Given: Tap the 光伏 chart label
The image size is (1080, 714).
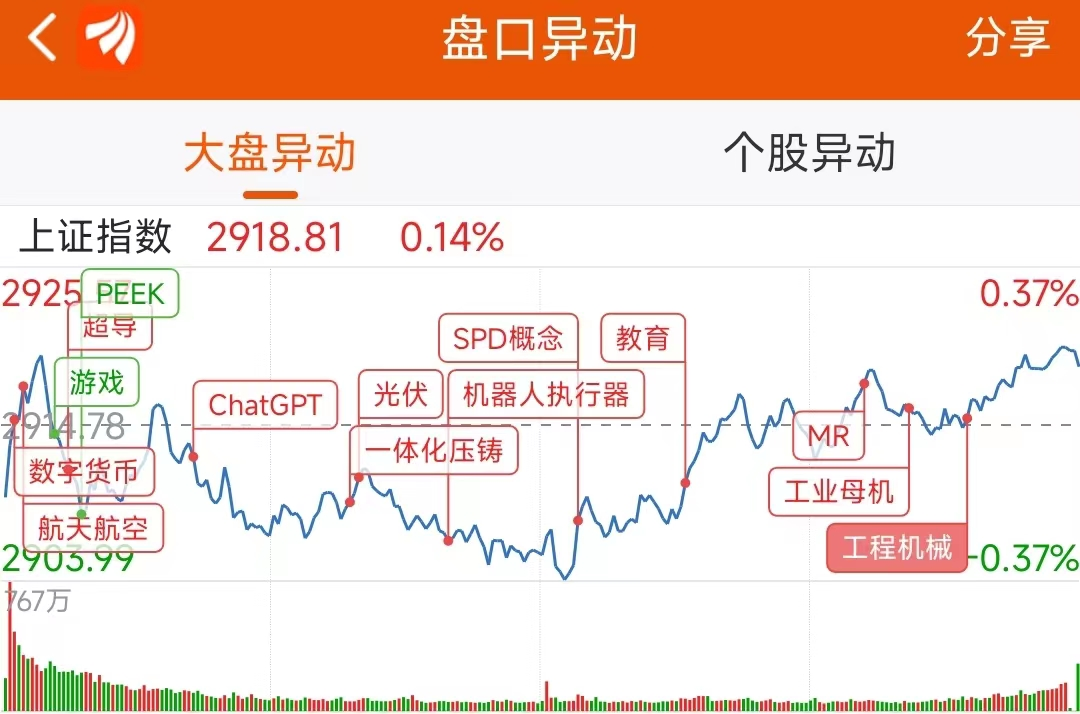Looking at the screenshot, I should point(400,395).
